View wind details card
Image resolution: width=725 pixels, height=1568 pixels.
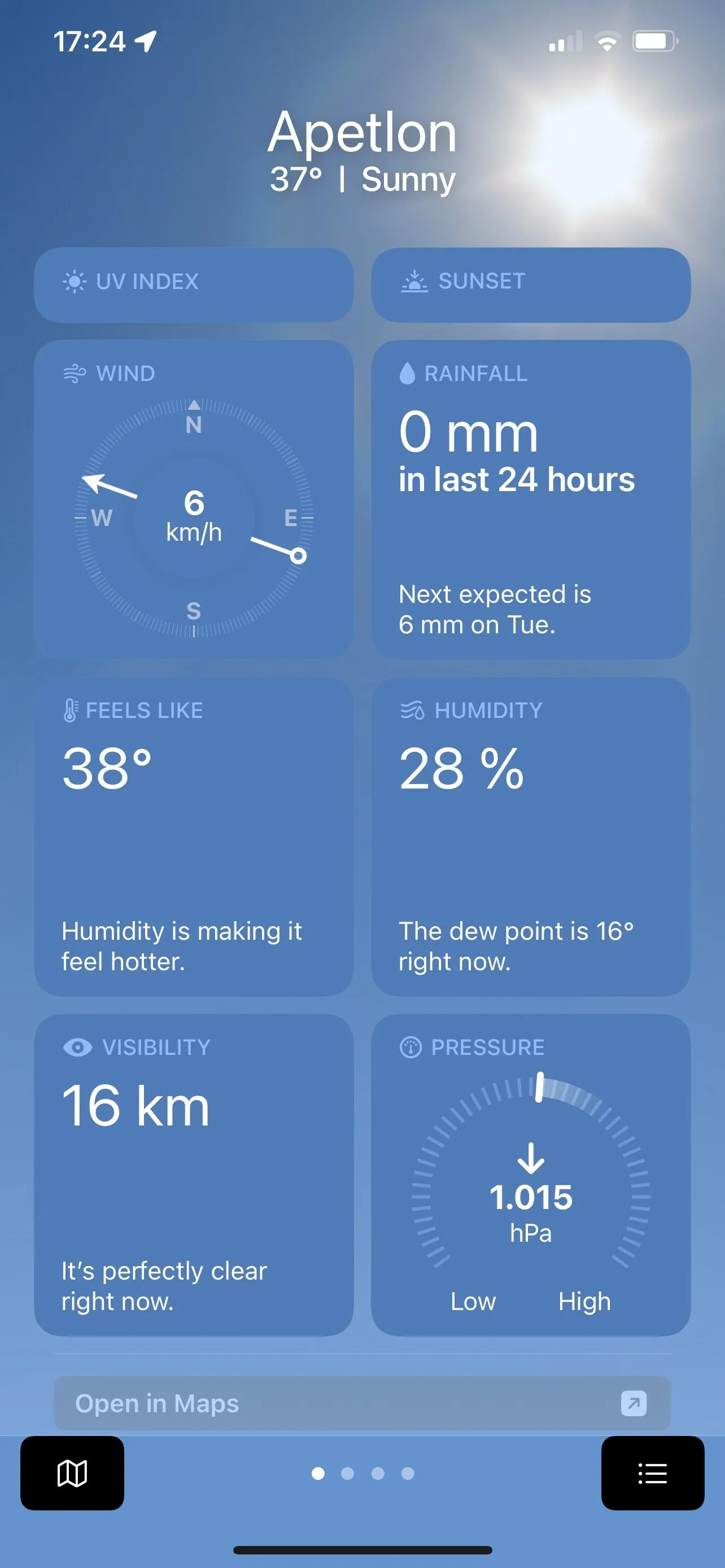pos(194,499)
